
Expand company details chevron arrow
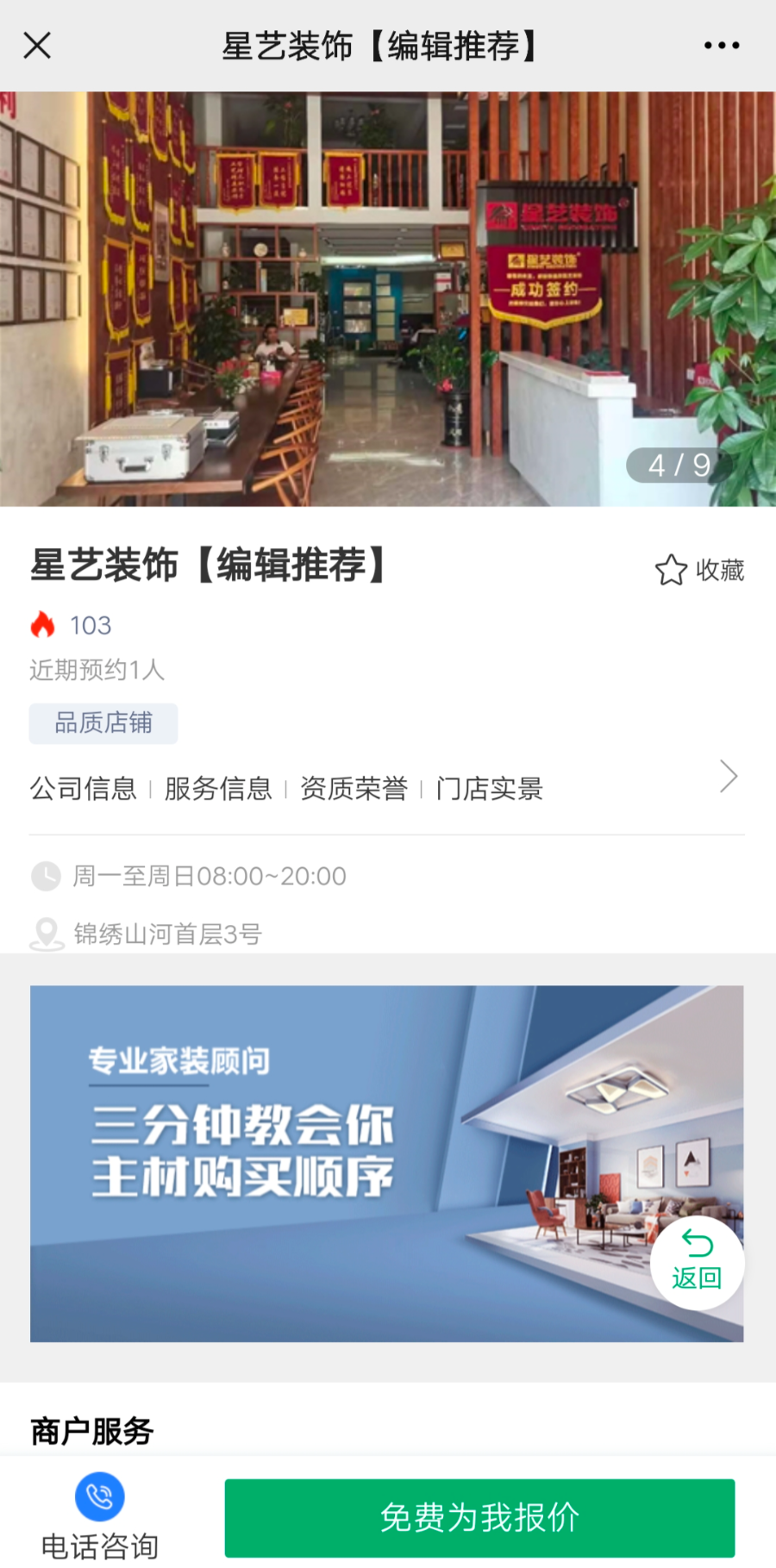pos(729,777)
